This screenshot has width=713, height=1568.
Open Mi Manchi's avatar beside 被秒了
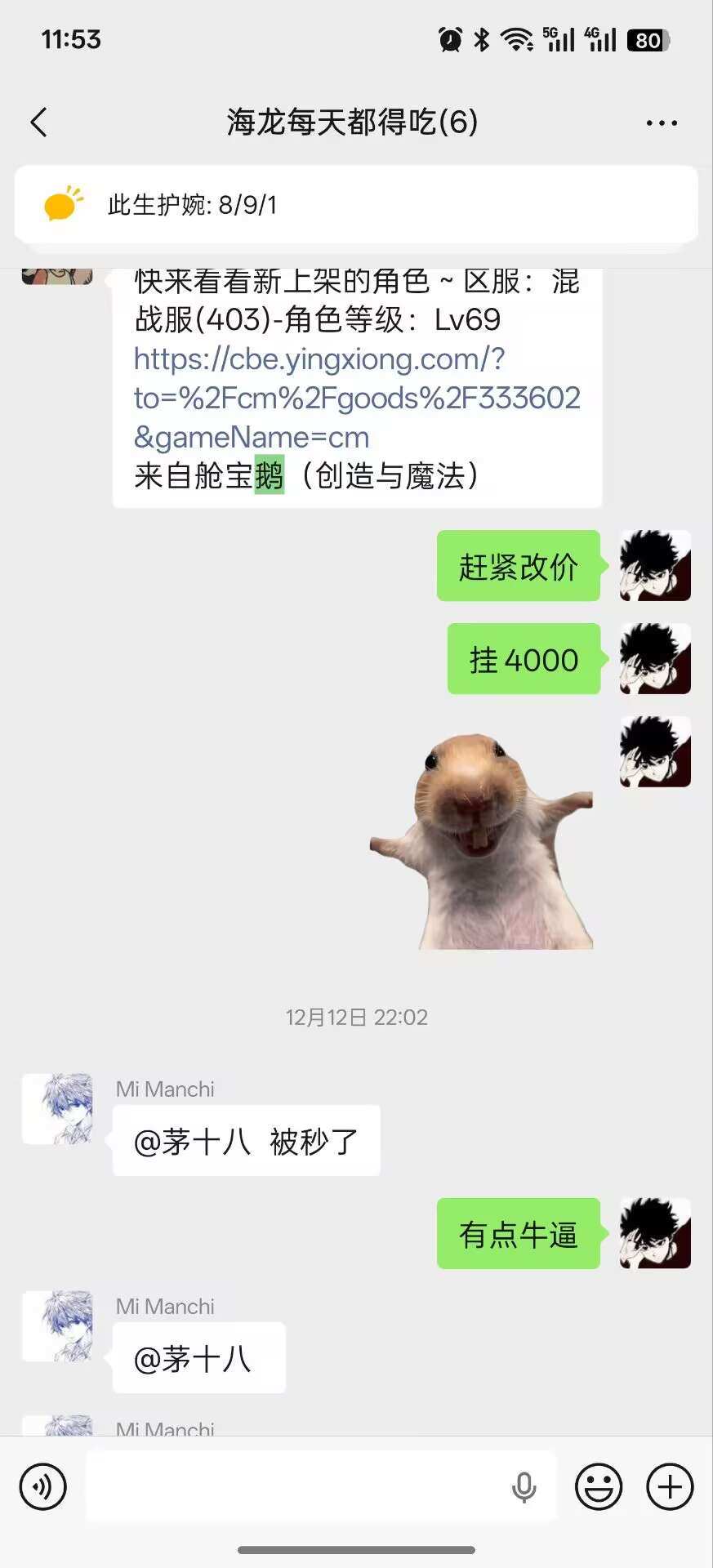(57, 1108)
